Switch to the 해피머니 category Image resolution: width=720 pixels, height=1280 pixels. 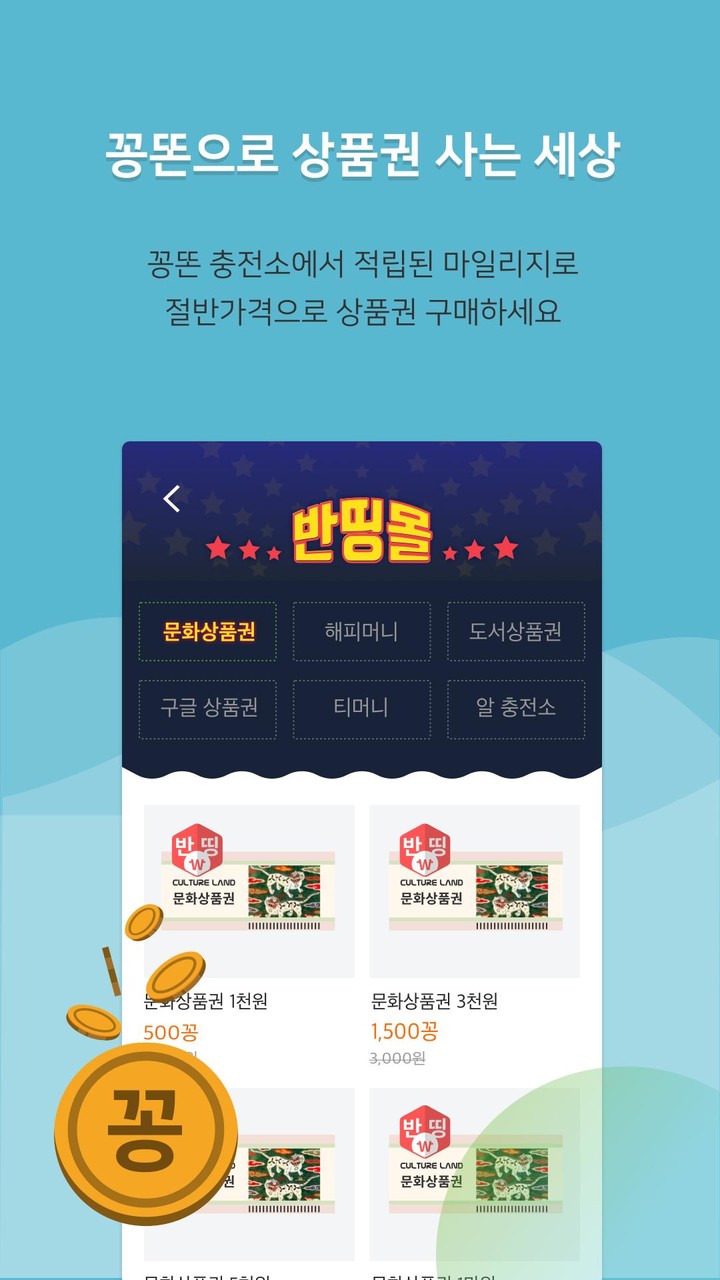coord(360,632)
